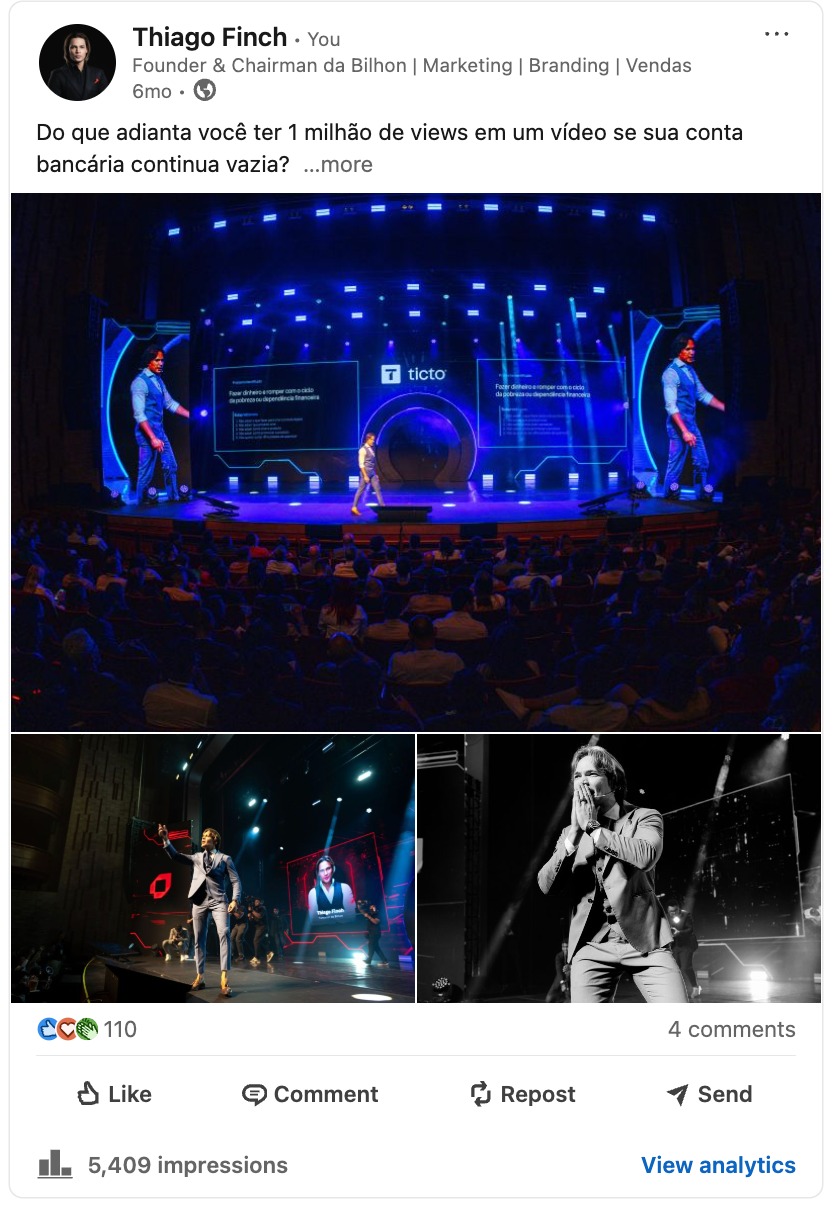This screenshot has height=1218, width=834.
Task: Open the large stage photo with ticto screen
Action: 416,462
